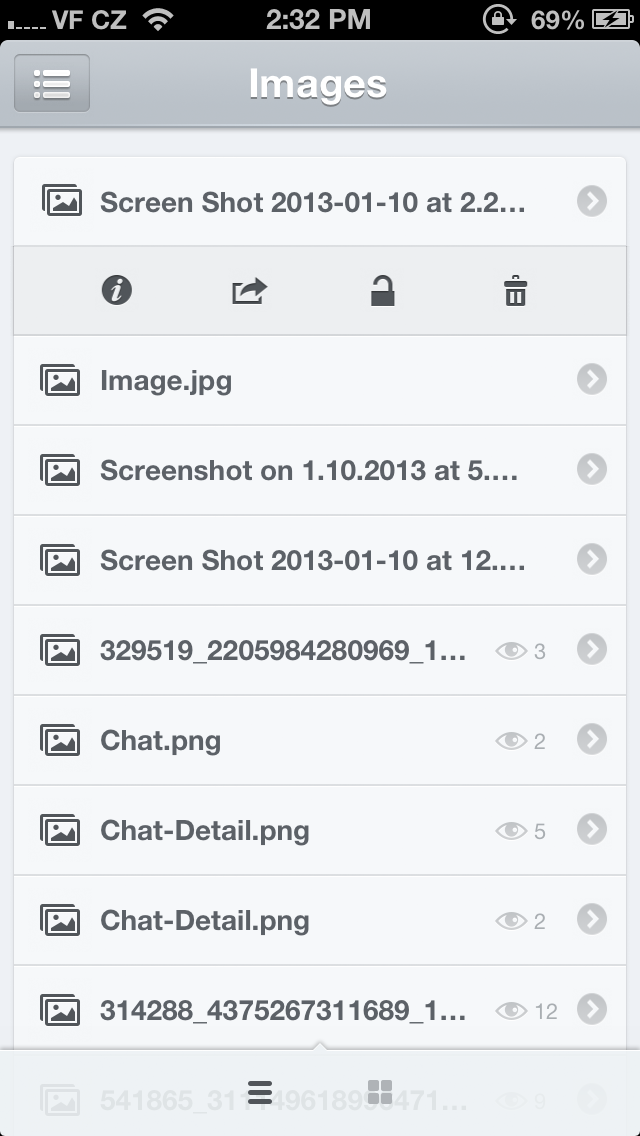Viewport: 640px width, 1136px height.
Task: Share the expanded Screen Shot file
Action: (249, 291)
